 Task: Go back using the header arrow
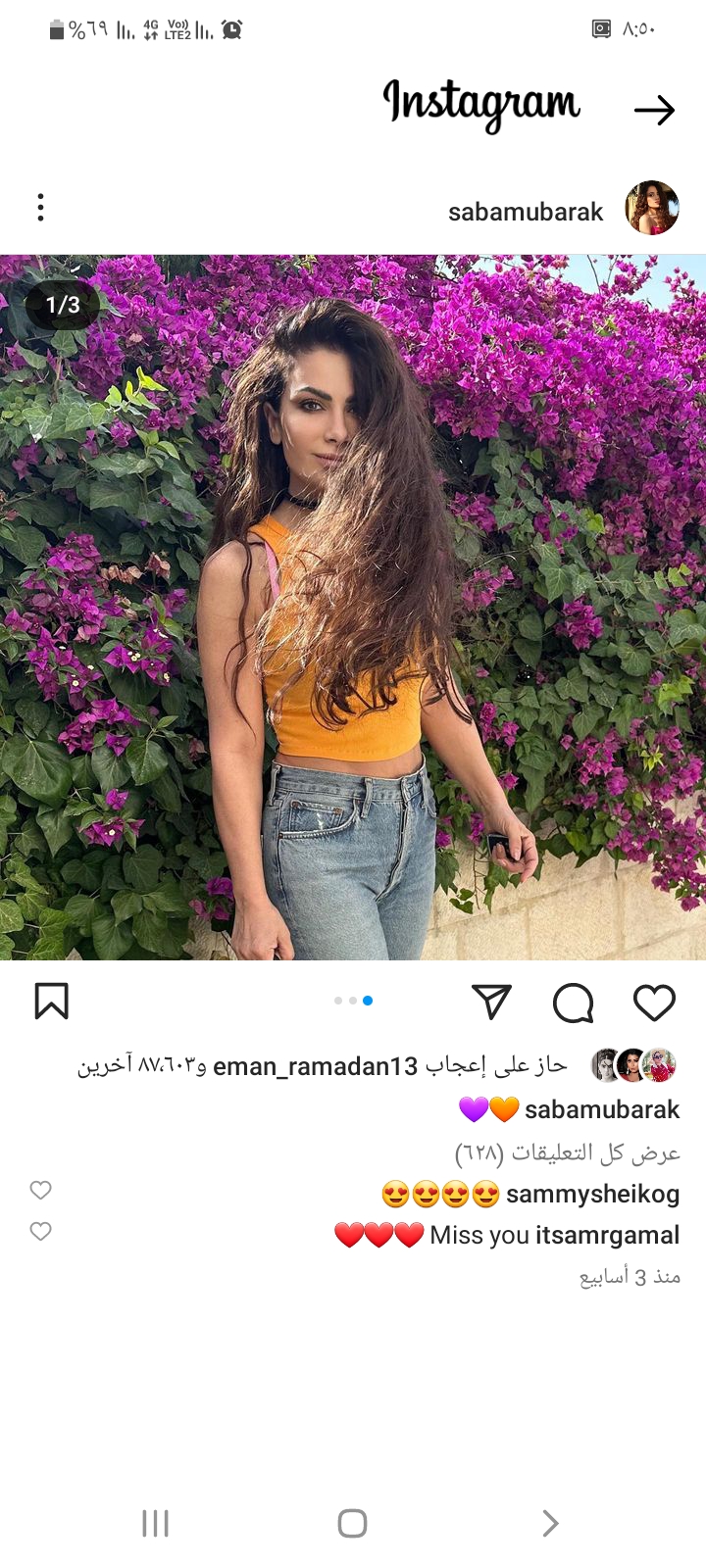654,110
